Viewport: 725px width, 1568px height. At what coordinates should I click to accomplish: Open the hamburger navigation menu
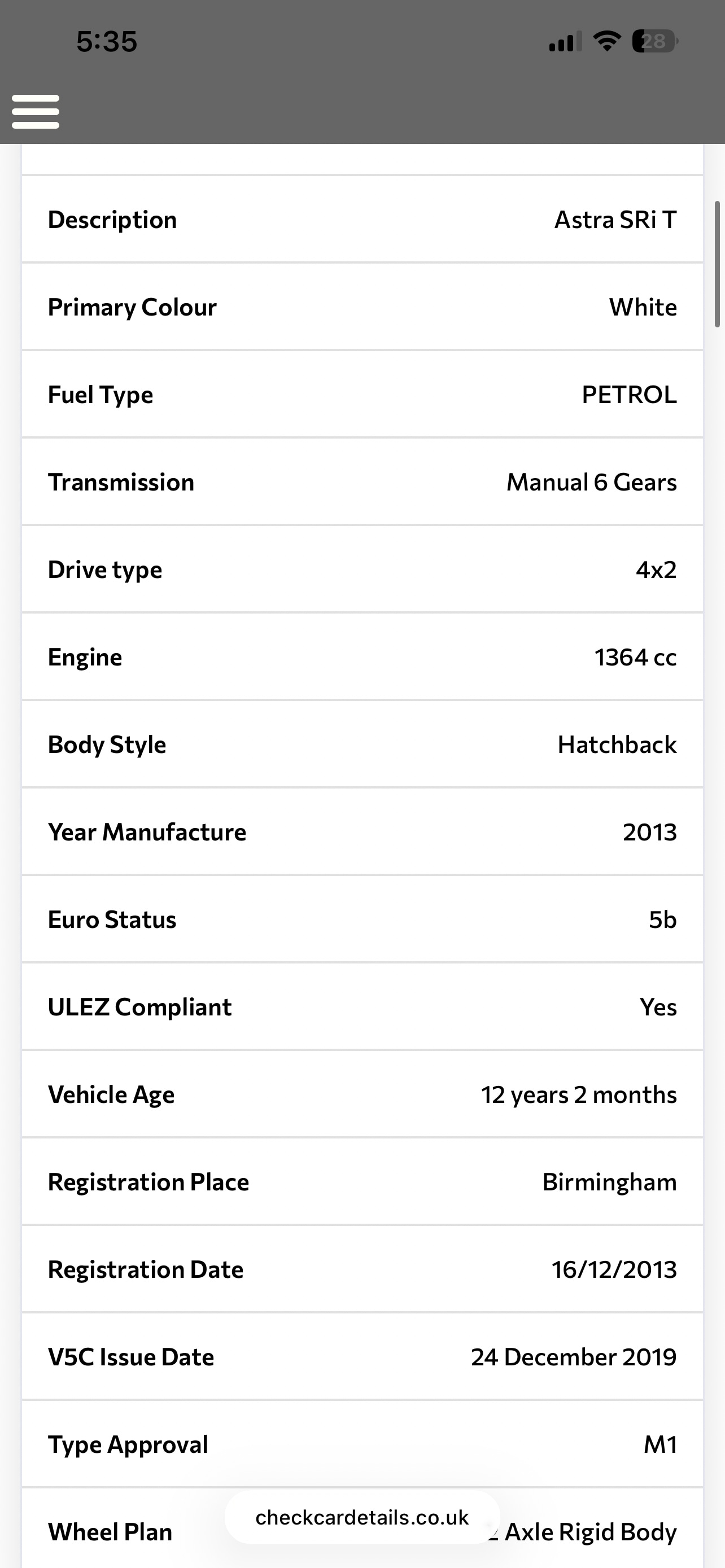point(36,111)
